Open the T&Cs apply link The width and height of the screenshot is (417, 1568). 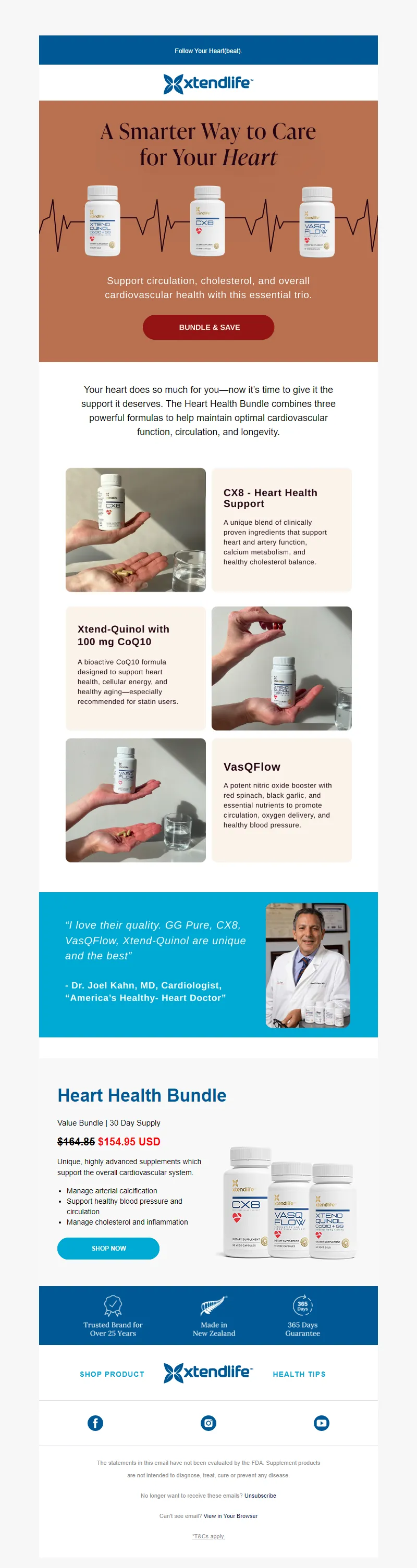[208, 1536]
